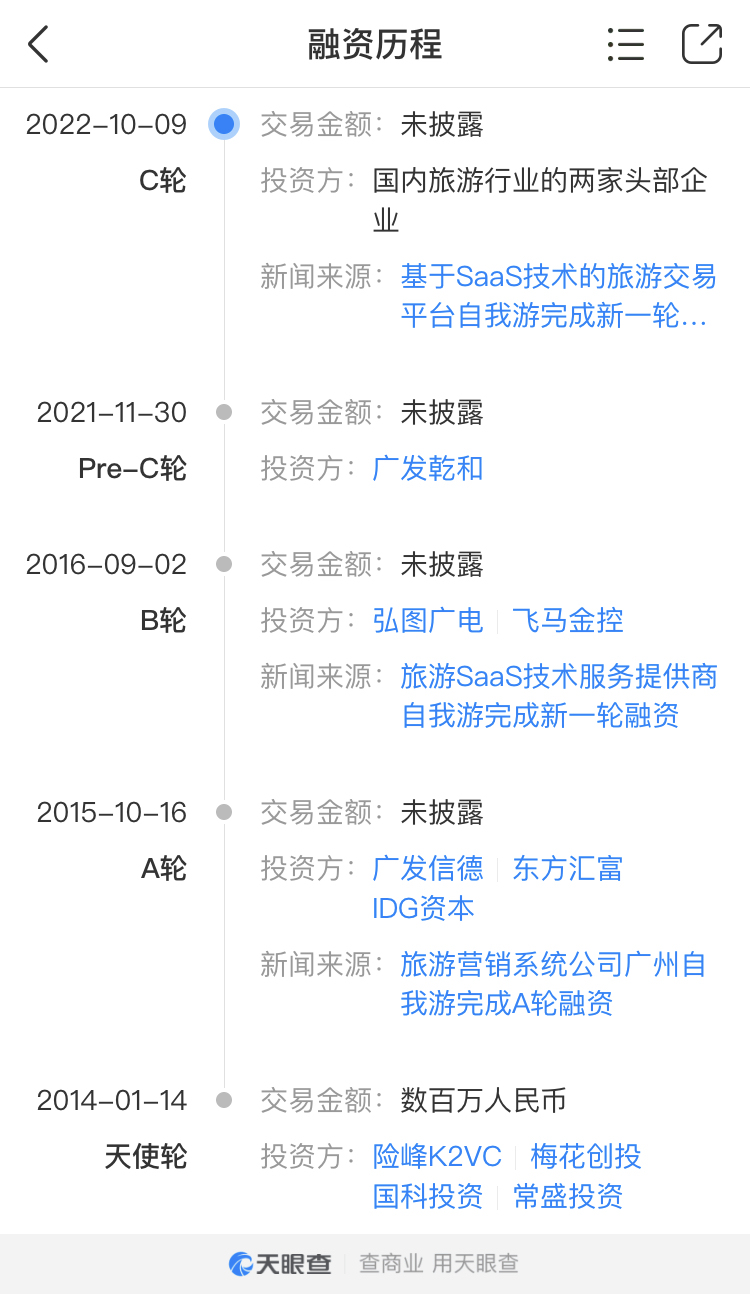Open investor 东方汇富
Image resolution: width=750 pixels, height=1294 pixels.
point(568,868)
